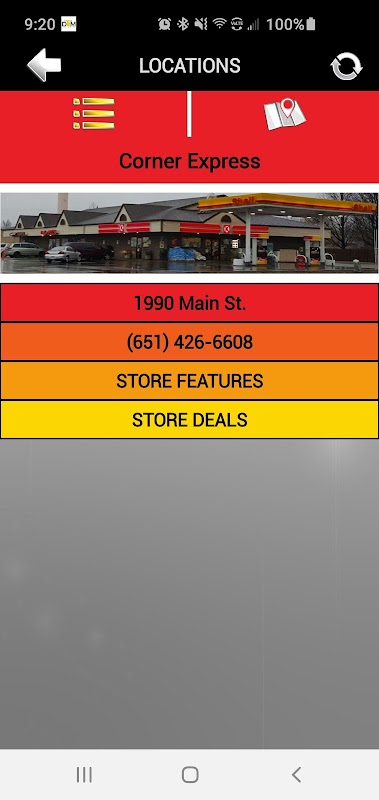This screenshot has width=379, height=800.
Task: Open recent apps from the navigation bar
Action: [84, 774]
